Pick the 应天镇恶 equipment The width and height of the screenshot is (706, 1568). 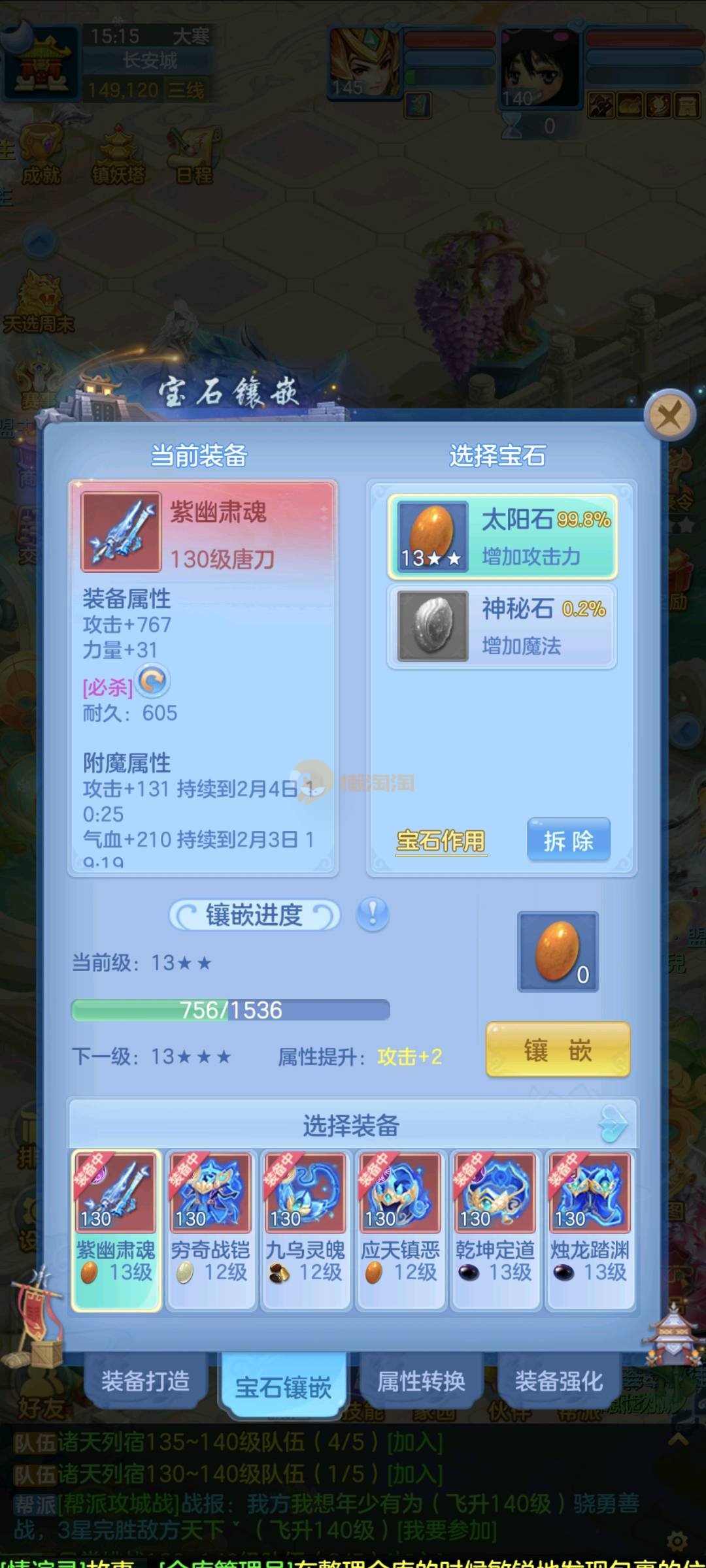[400, 1230]
